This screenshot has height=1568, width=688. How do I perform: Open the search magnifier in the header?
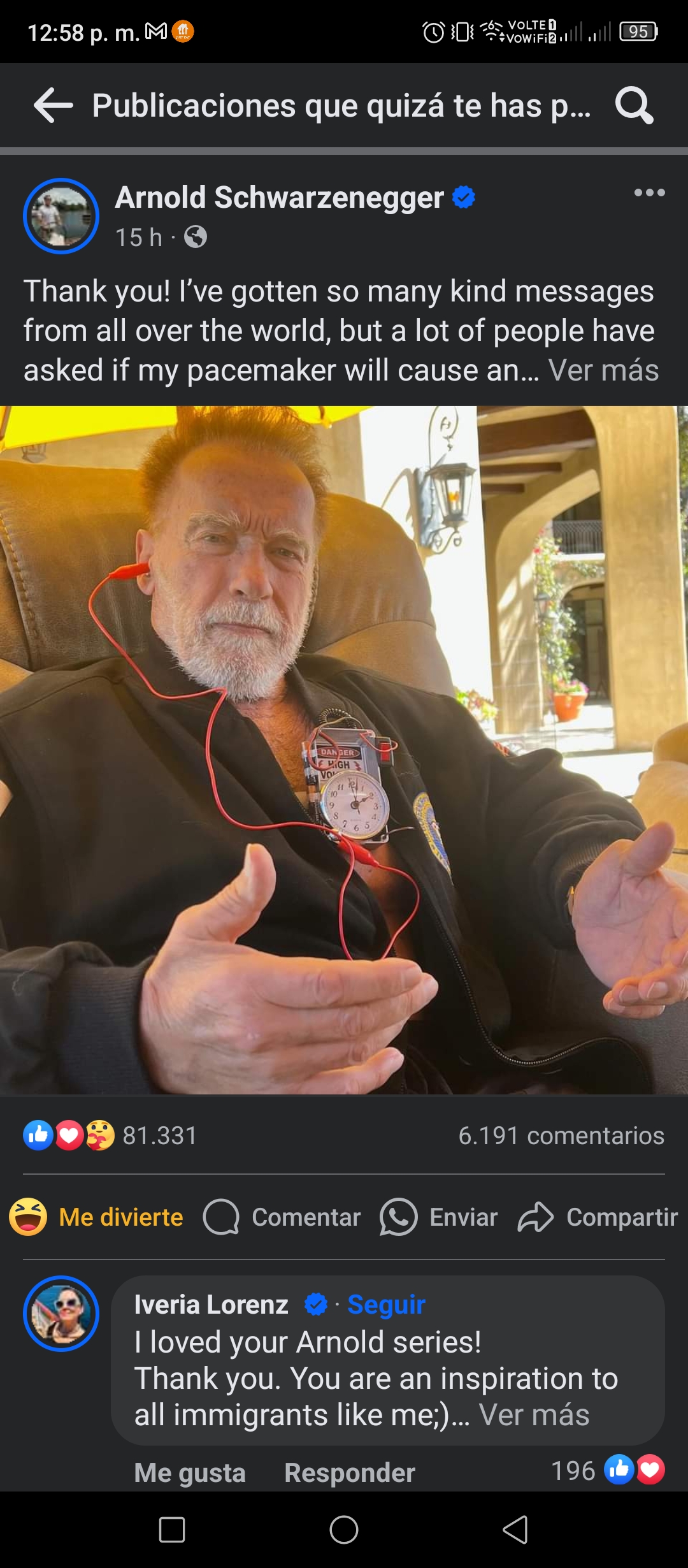pos(634,105)
